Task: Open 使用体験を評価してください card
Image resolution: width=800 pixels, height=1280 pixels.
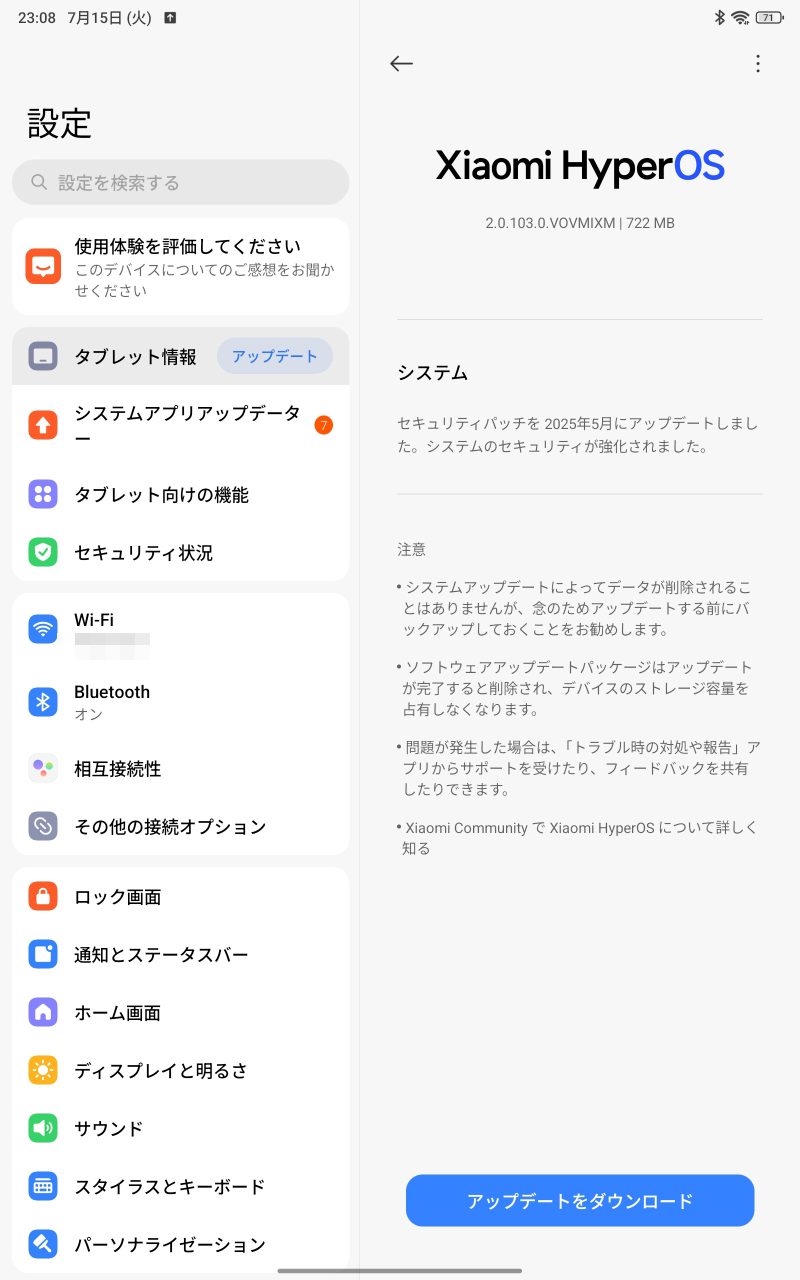Action: click(x=181, y=267)
